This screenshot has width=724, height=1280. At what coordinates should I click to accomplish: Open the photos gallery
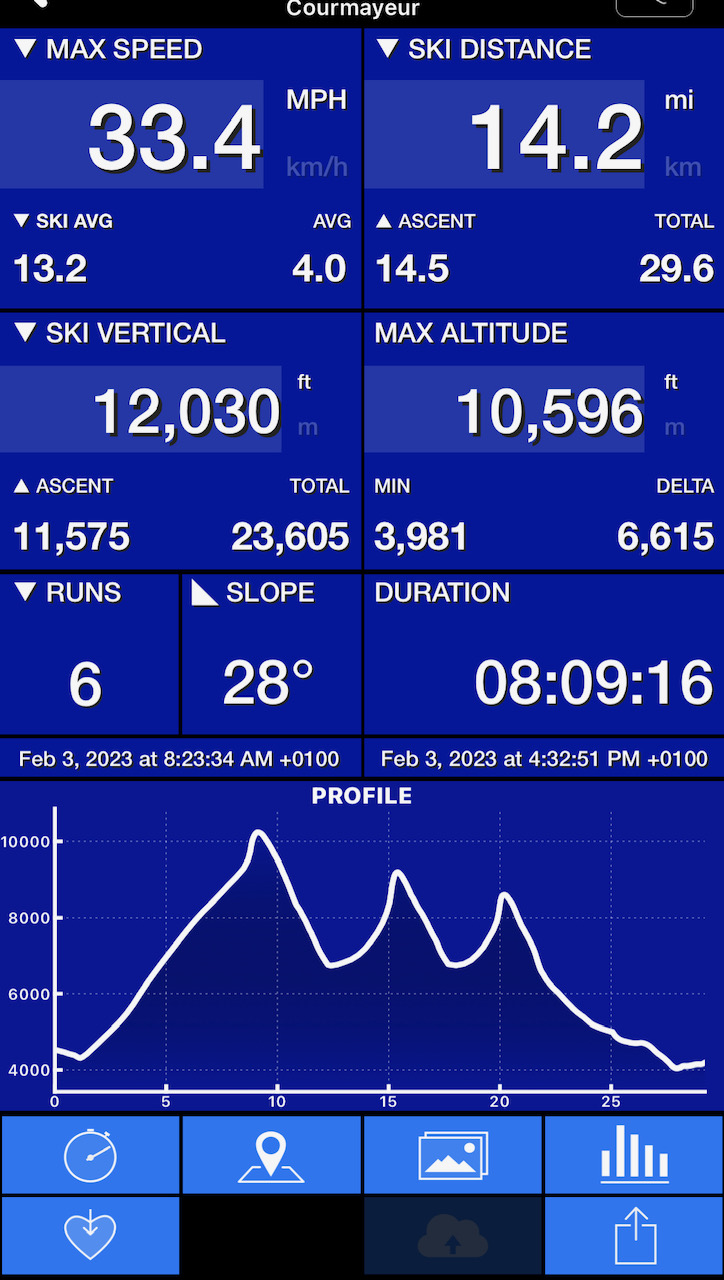[453, 1156]
